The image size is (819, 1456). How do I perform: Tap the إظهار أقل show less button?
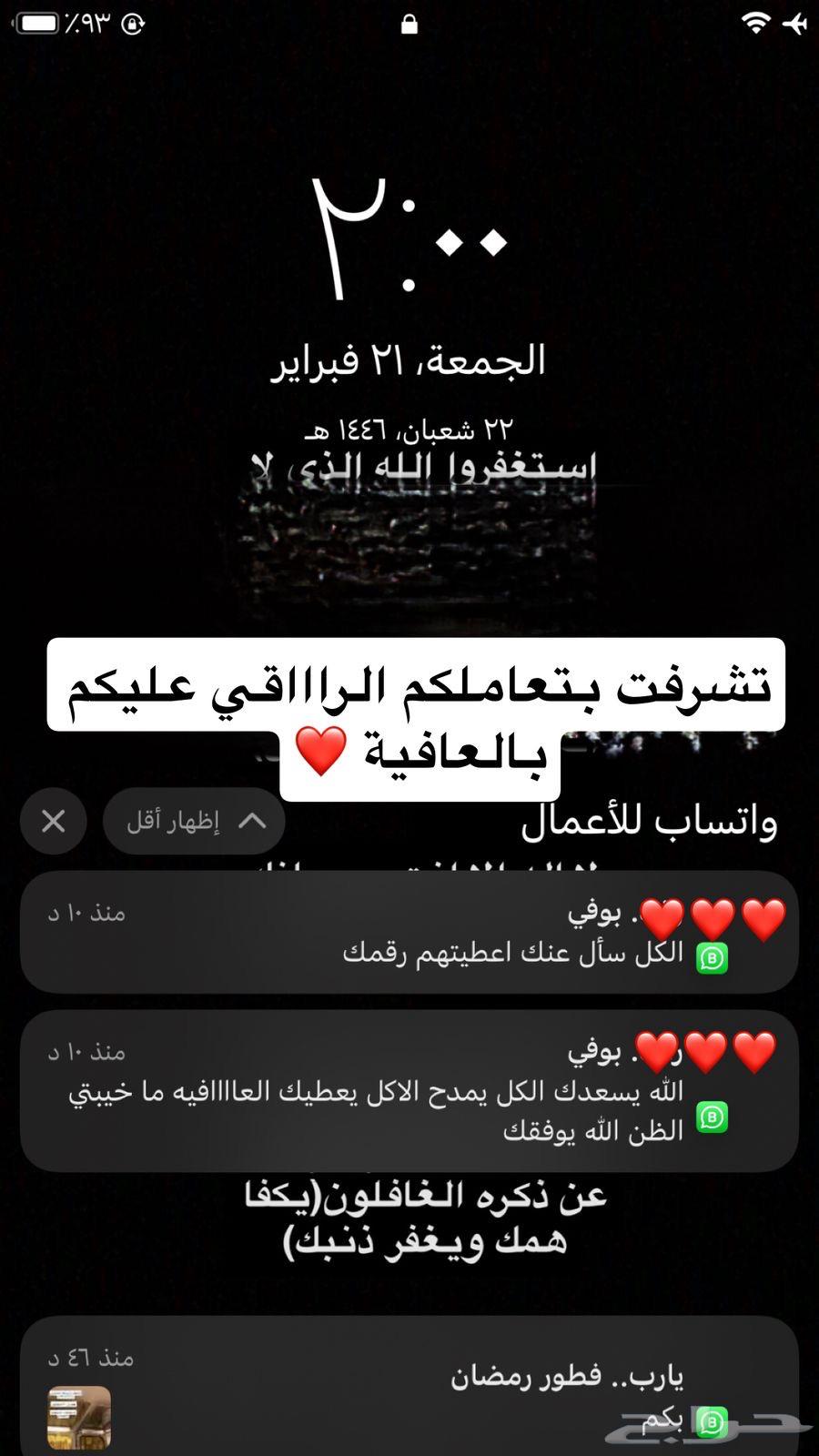point(194,821)
